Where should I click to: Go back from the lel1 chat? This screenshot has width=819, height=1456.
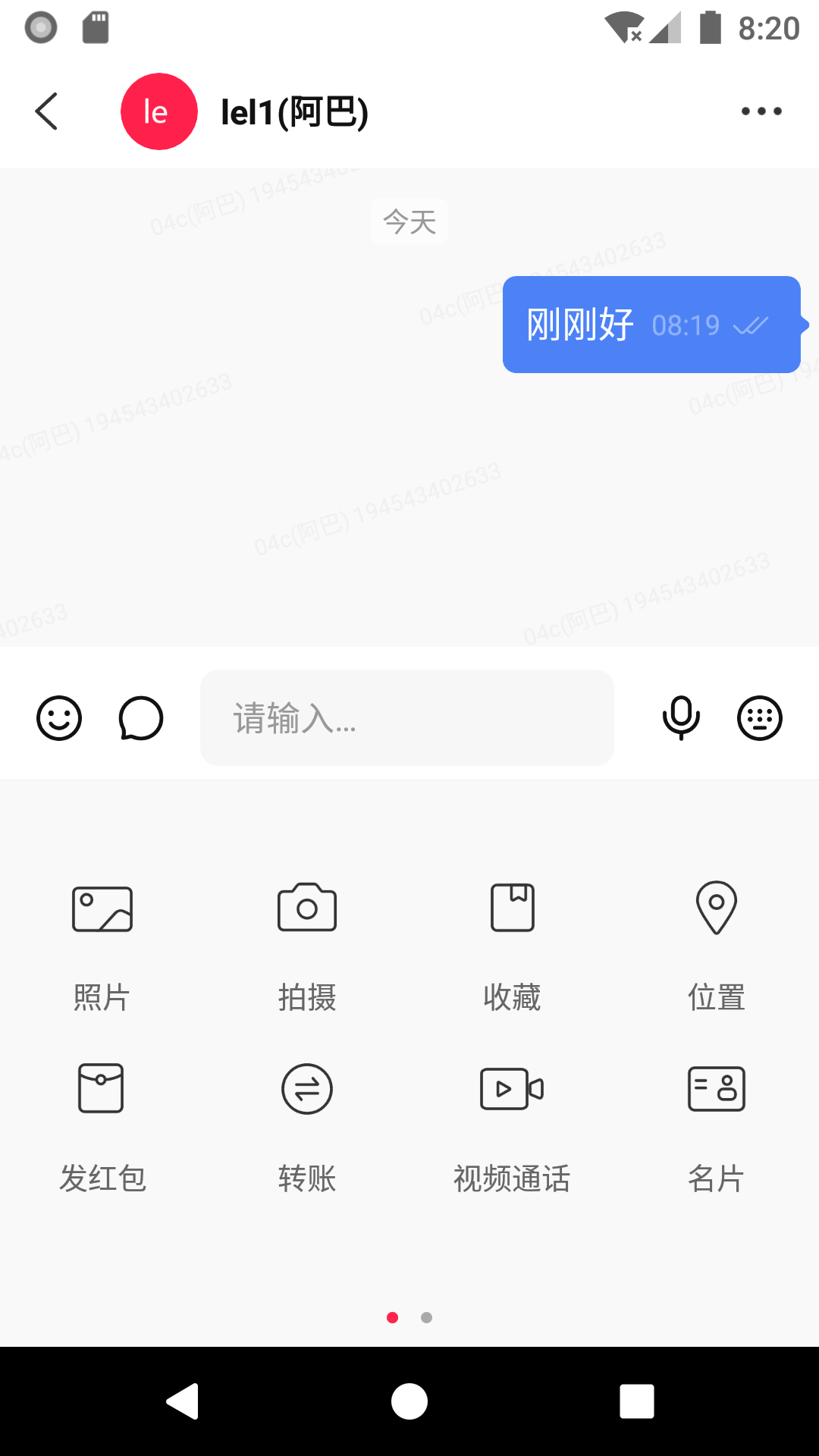pyautogui.click(x=46, y=111)
